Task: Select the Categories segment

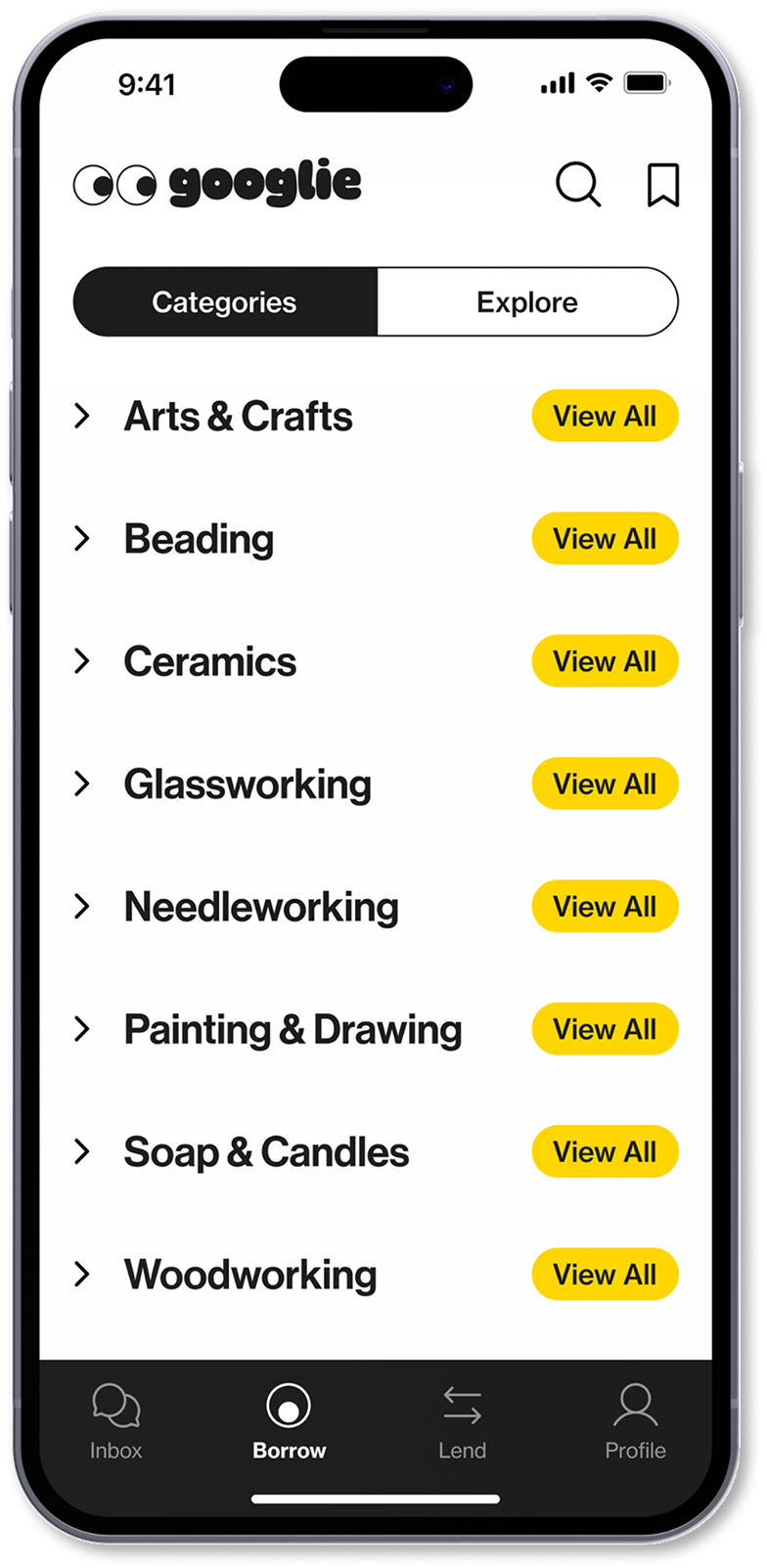Action: click(225, 302)
